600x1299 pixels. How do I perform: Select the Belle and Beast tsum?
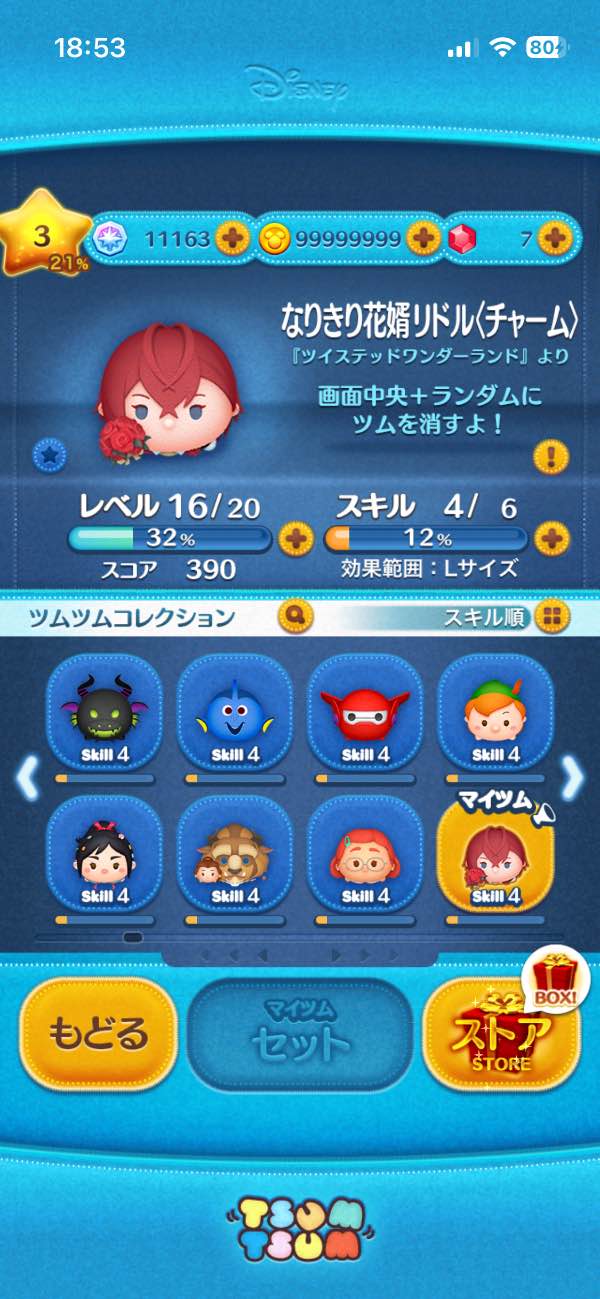[234, 857]
